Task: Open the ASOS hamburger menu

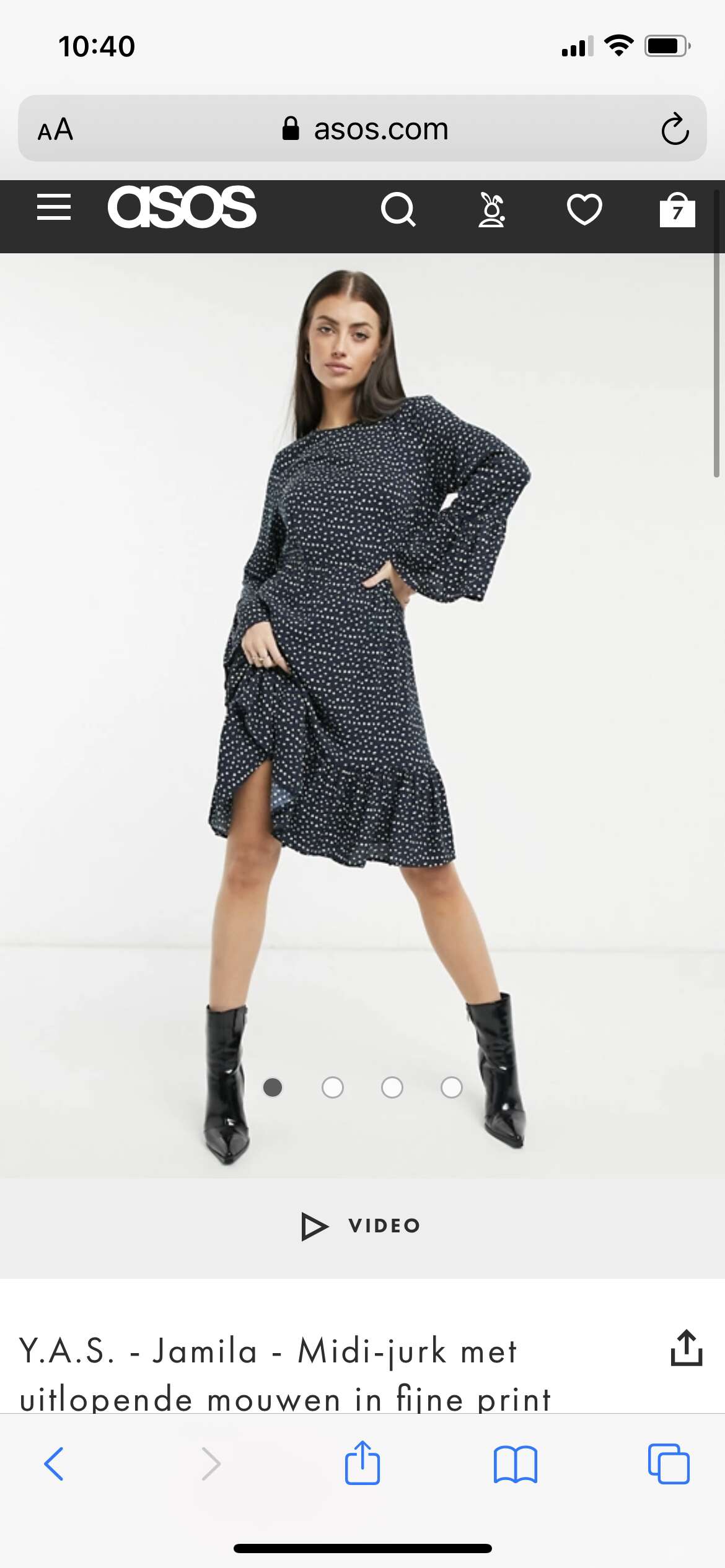Action: click(x=54, y=207)
